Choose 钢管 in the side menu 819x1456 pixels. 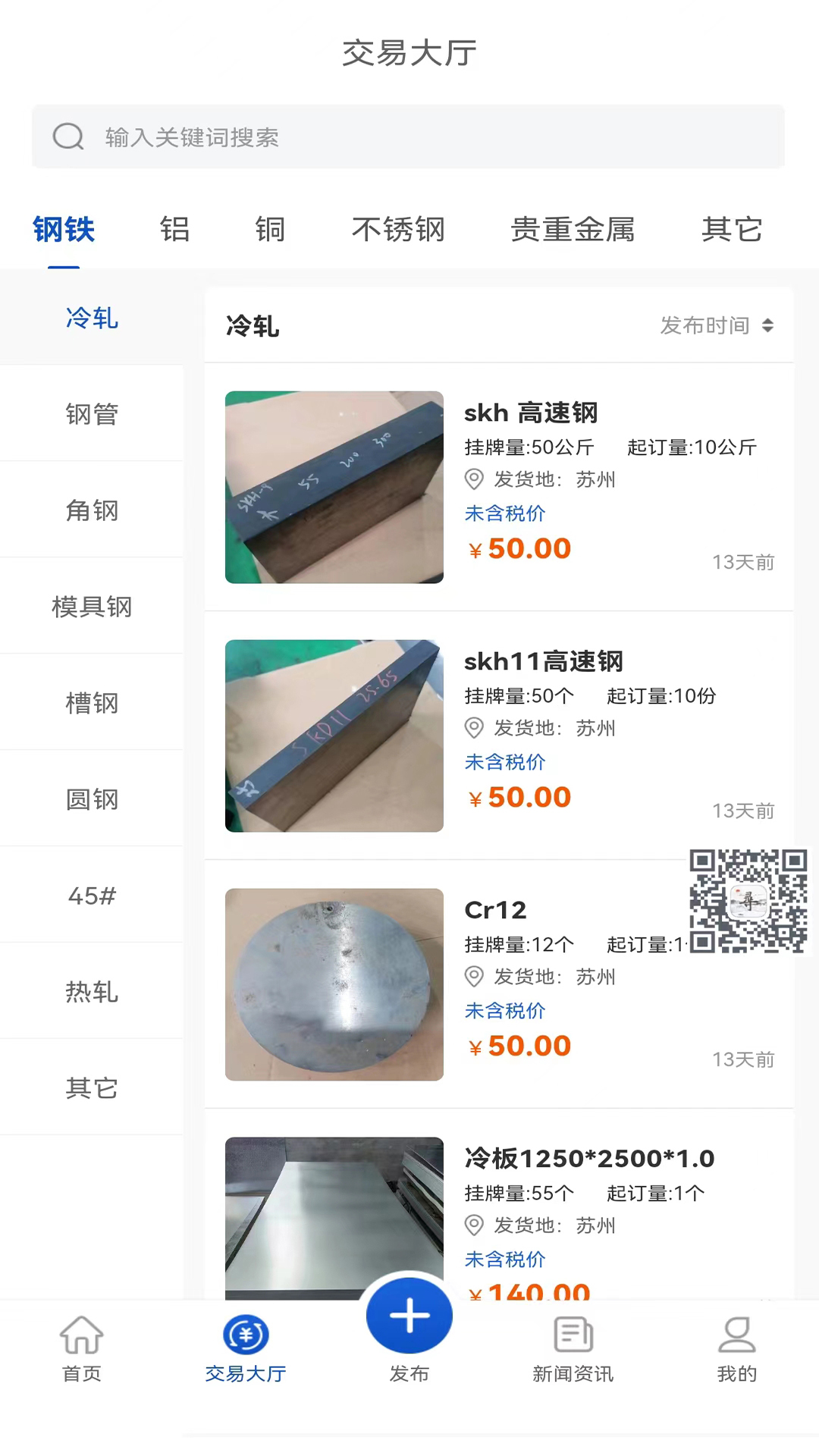(92, 414)
